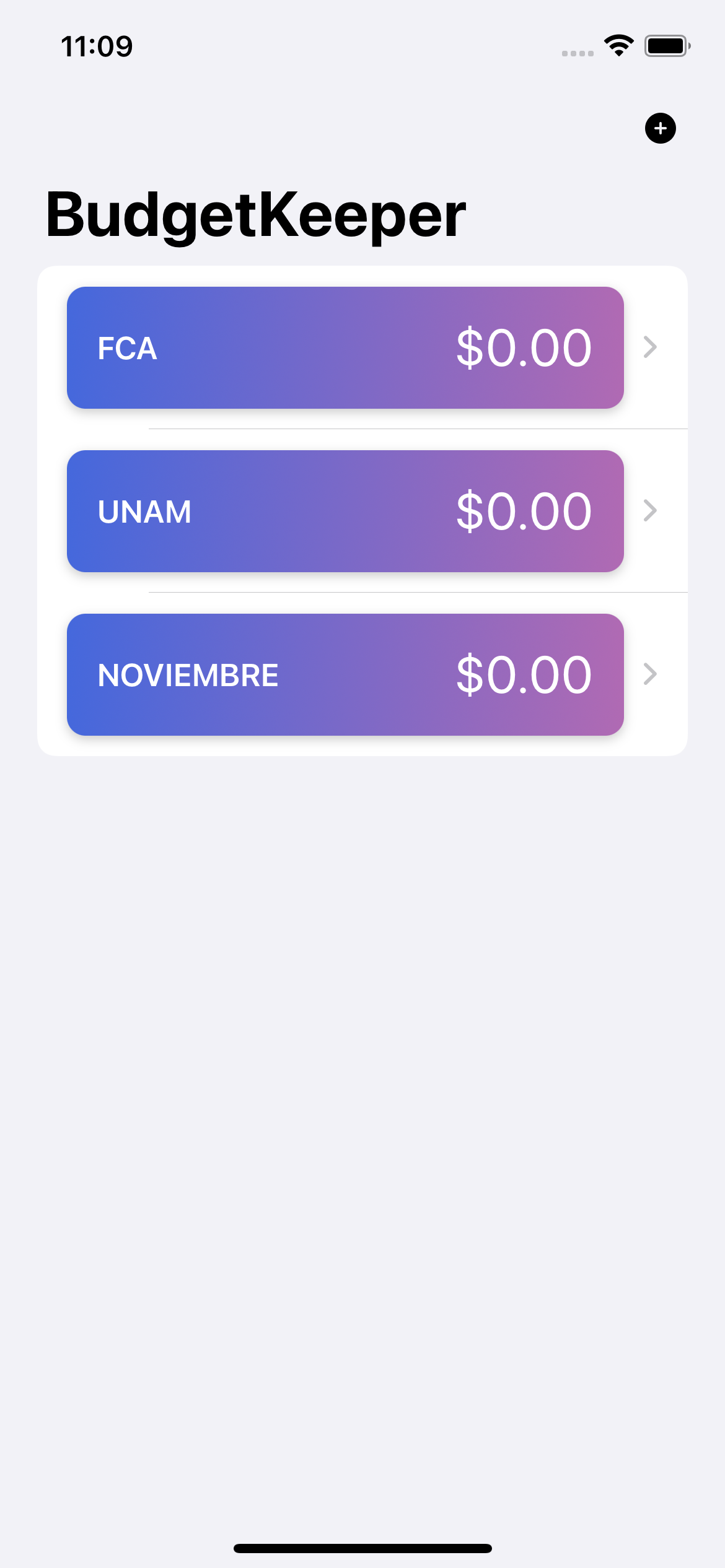This screenshot has width=725, height=1568.
Task: Tap the Wi-Fi icon in the status bar
Action: (x=618, y=45)
